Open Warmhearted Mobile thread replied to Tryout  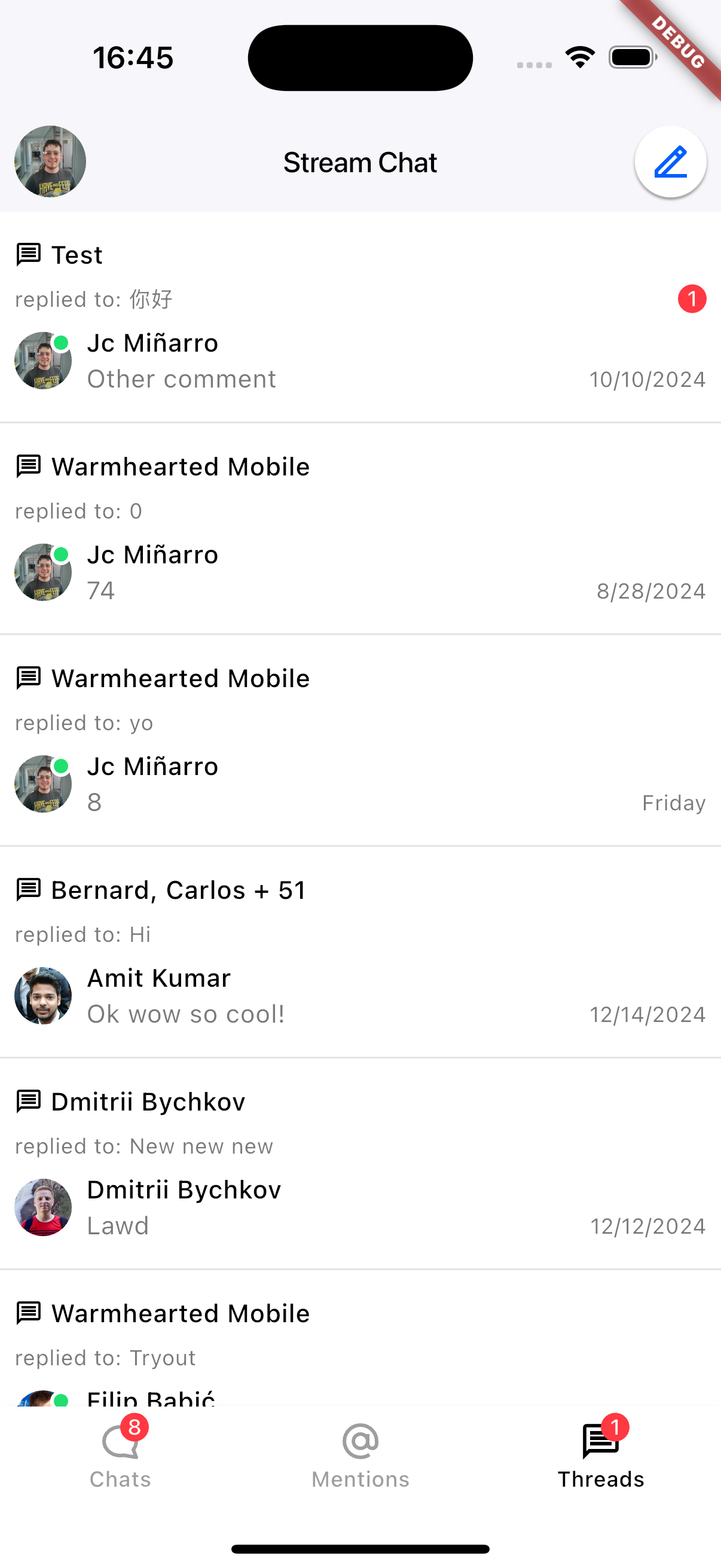360,1339
